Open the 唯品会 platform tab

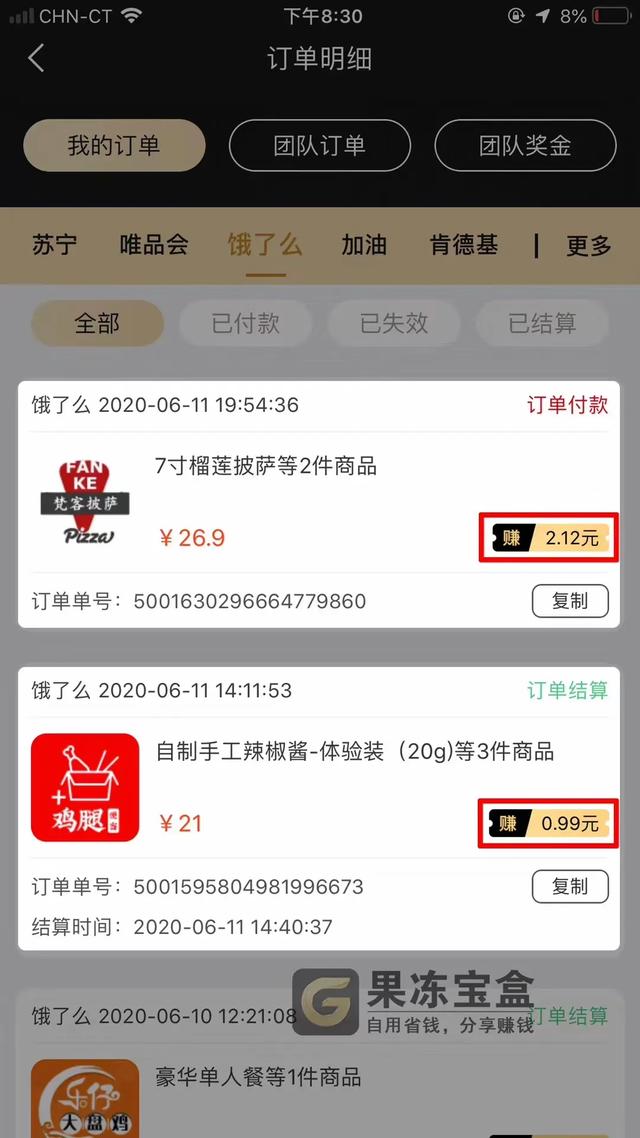(x=153, y=245)
